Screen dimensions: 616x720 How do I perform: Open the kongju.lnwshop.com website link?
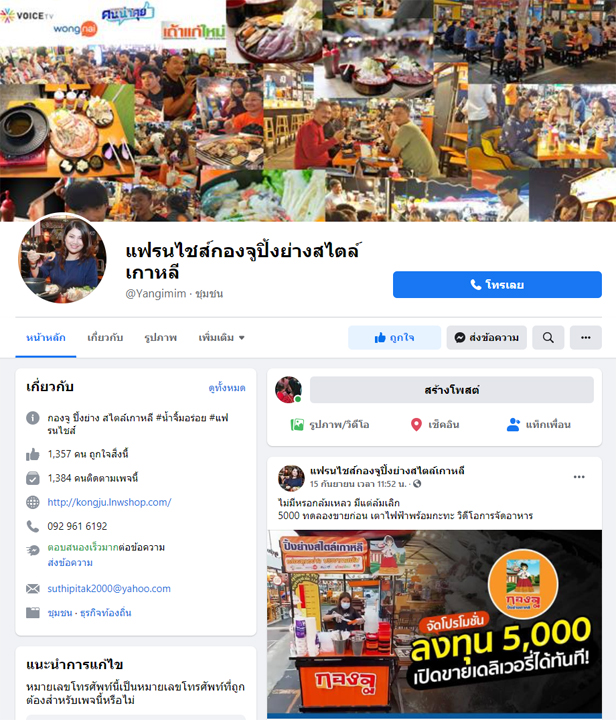(109, 502)
